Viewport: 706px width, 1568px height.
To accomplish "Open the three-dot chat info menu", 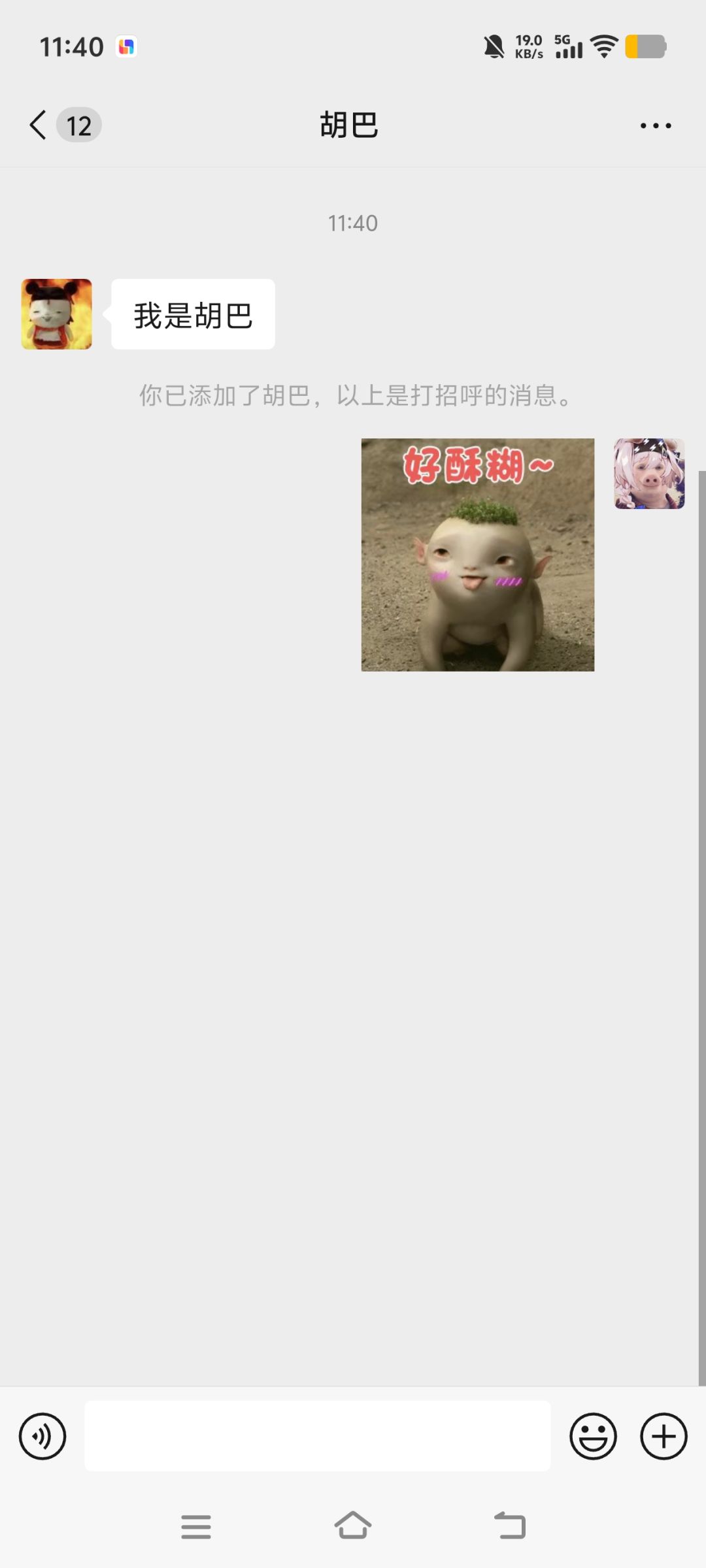I will 656,125.
